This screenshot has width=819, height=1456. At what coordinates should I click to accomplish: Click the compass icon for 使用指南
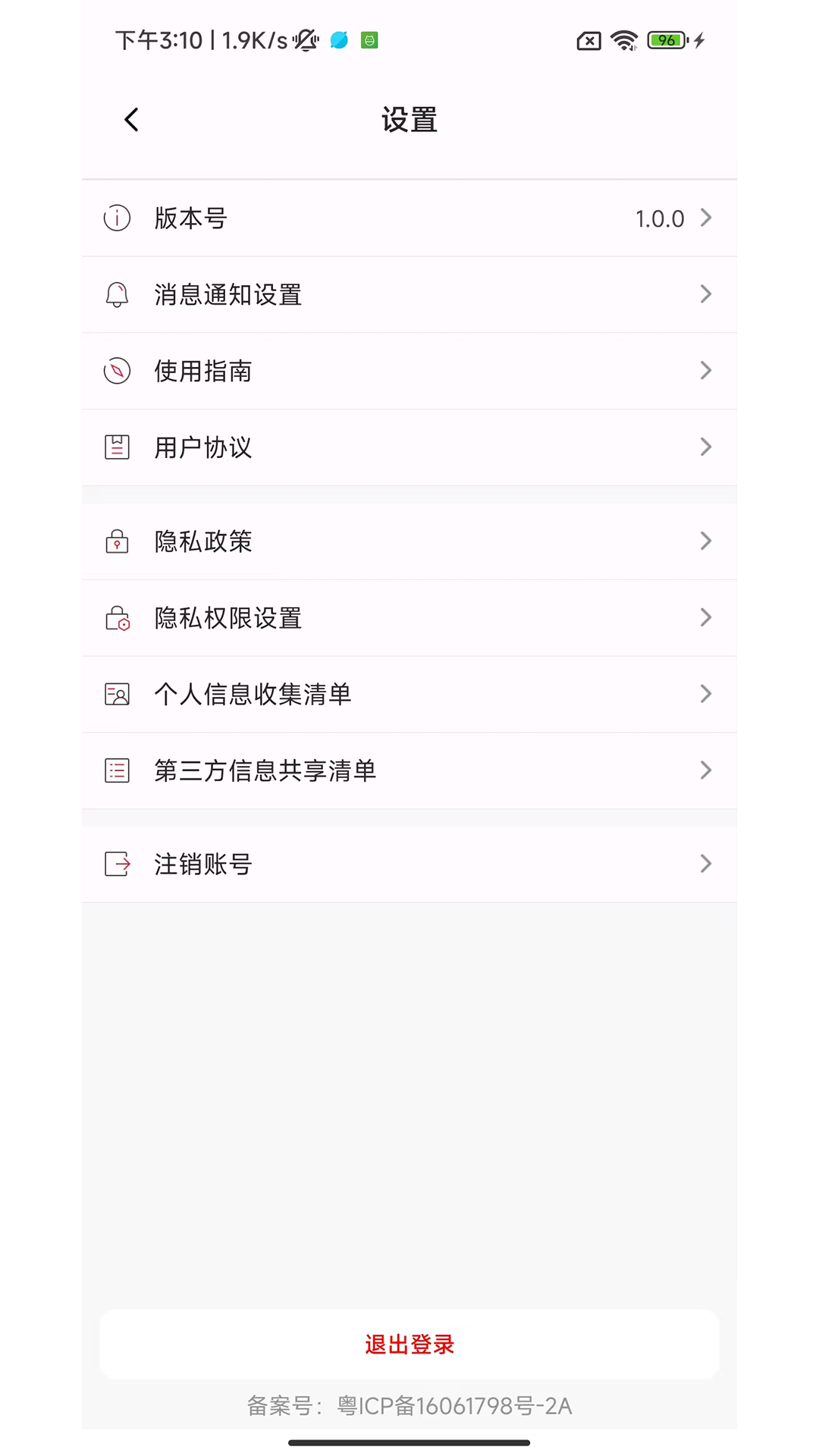[116, 371]
